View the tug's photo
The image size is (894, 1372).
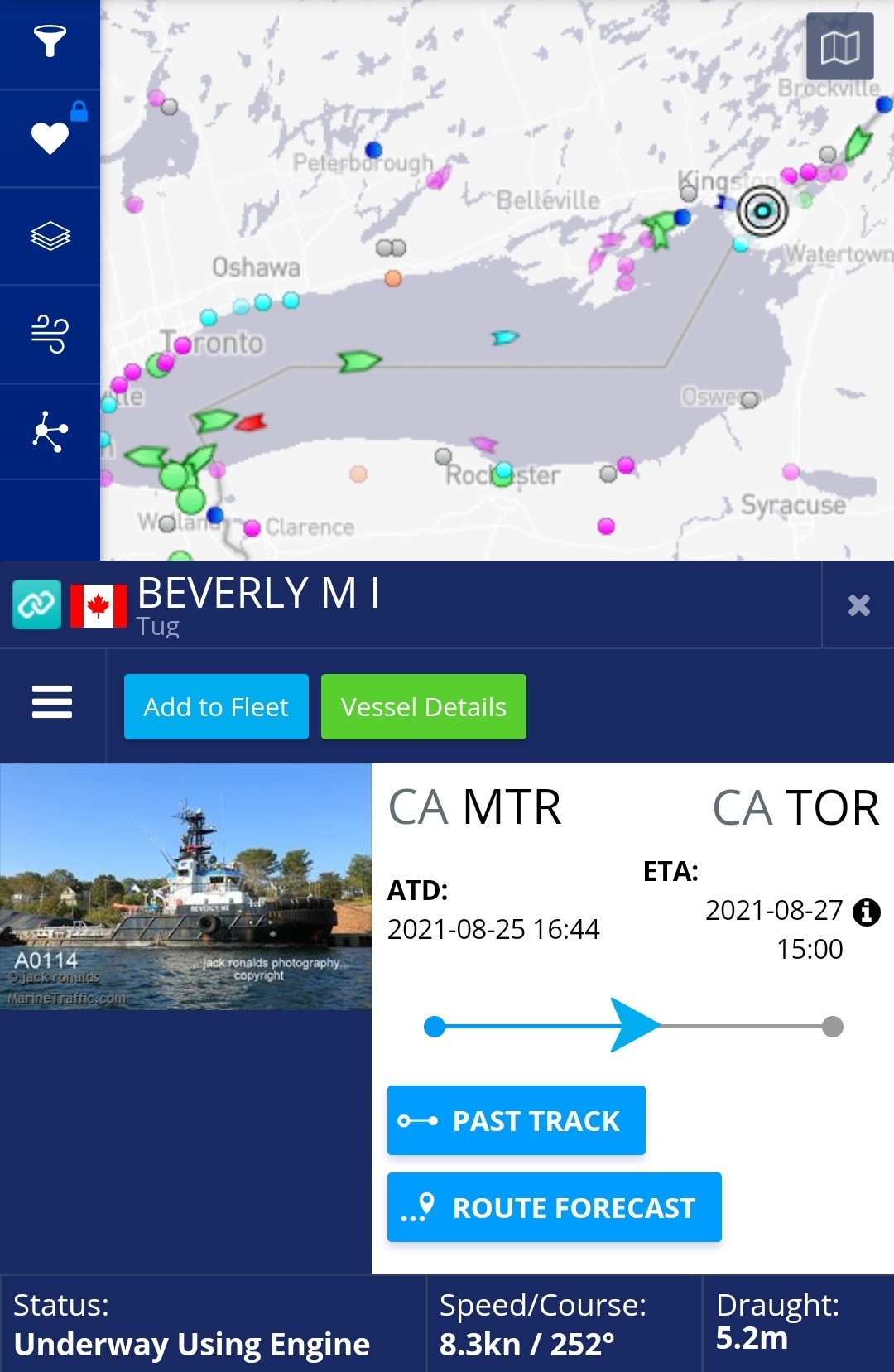pyautogui.click(x=185, y=886)
